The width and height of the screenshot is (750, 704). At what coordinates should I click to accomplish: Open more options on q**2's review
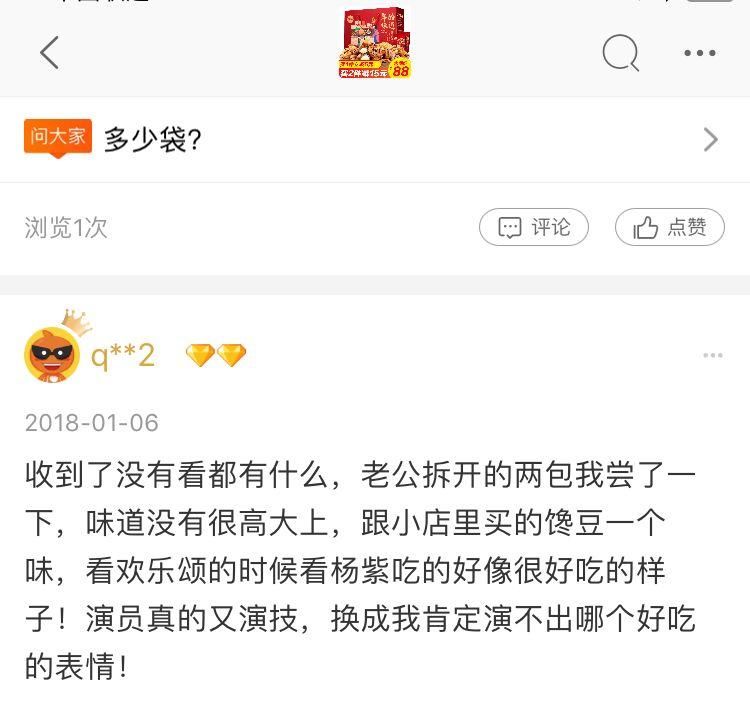712,355
